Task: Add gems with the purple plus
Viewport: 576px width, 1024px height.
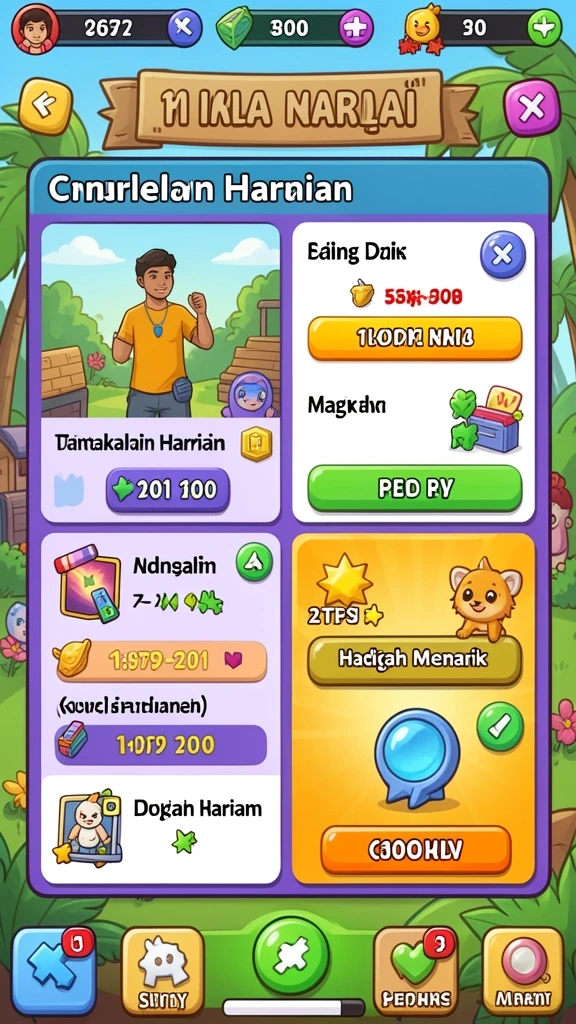Action: [x=357, y=28]
